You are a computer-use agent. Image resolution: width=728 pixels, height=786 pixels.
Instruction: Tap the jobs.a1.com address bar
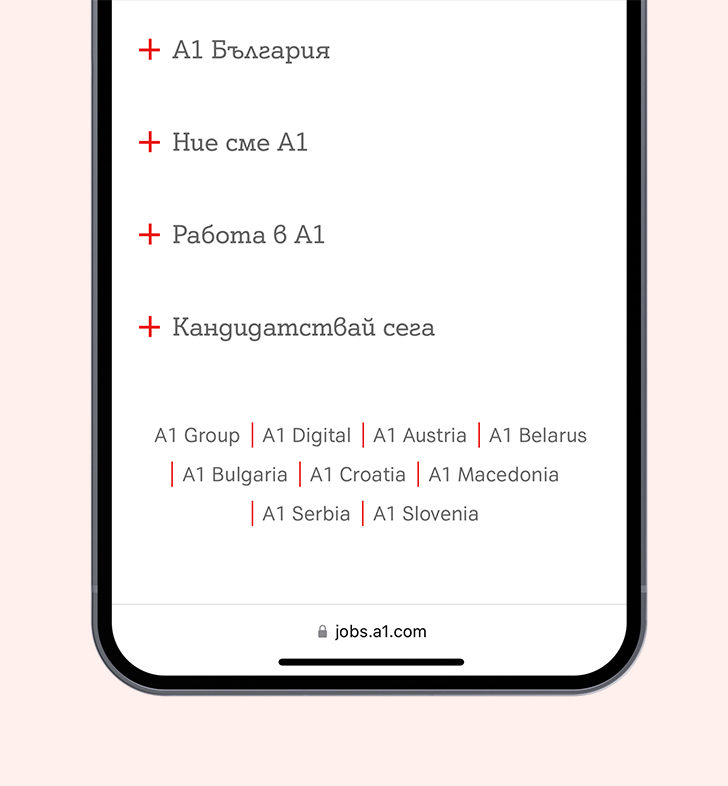coord(371,632)
